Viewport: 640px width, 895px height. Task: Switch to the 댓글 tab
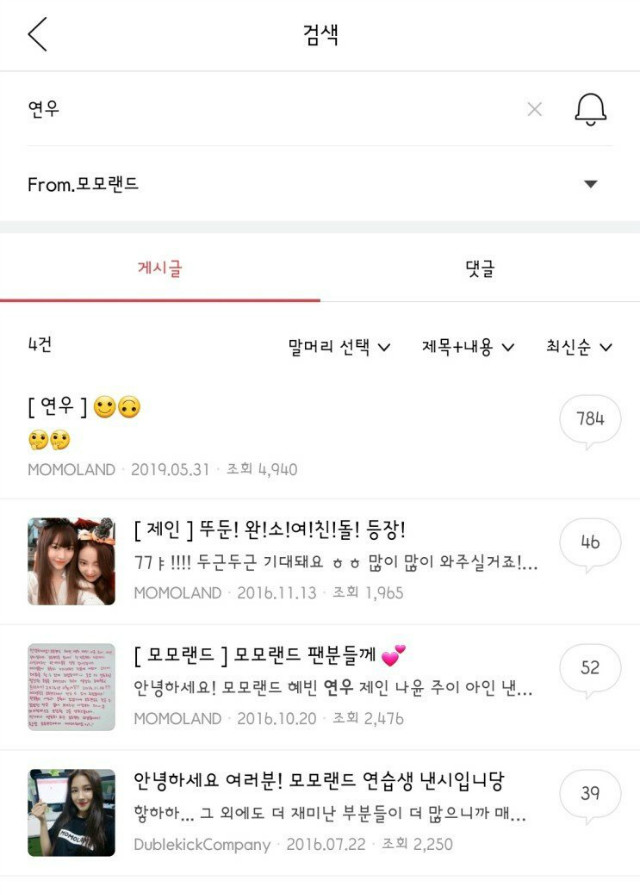click(x=480, y=268)
